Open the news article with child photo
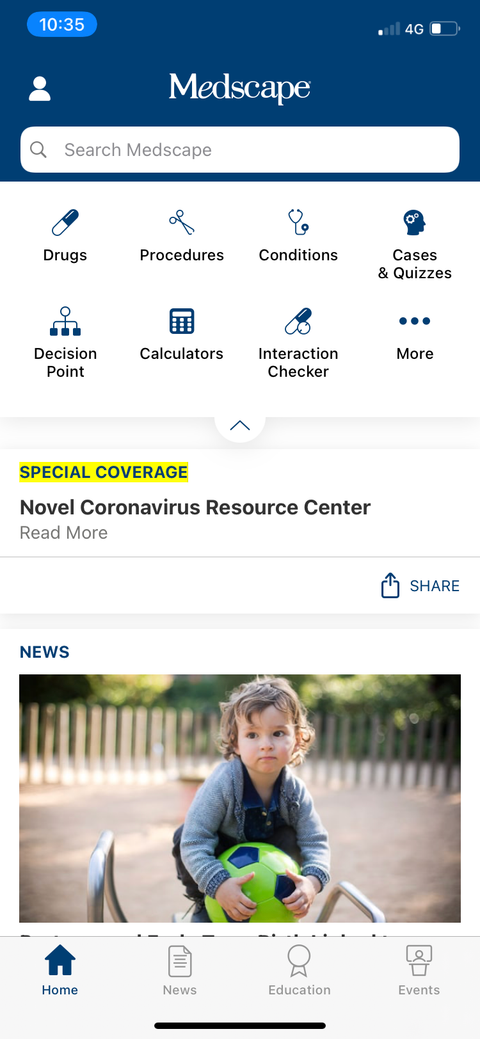This screenshot has height=1039, width=480. point(240,798)
